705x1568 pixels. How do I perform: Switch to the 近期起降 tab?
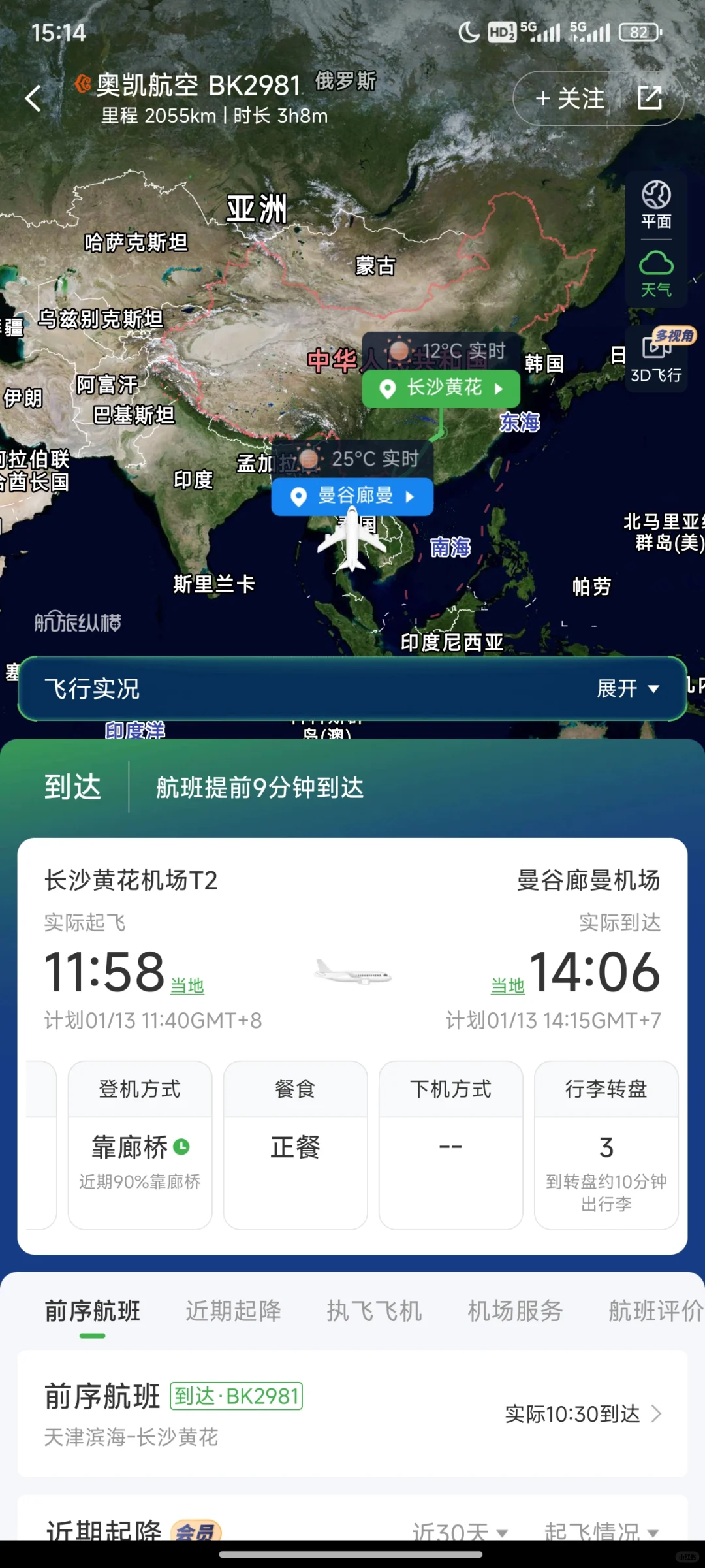[x=233, y=1310]
